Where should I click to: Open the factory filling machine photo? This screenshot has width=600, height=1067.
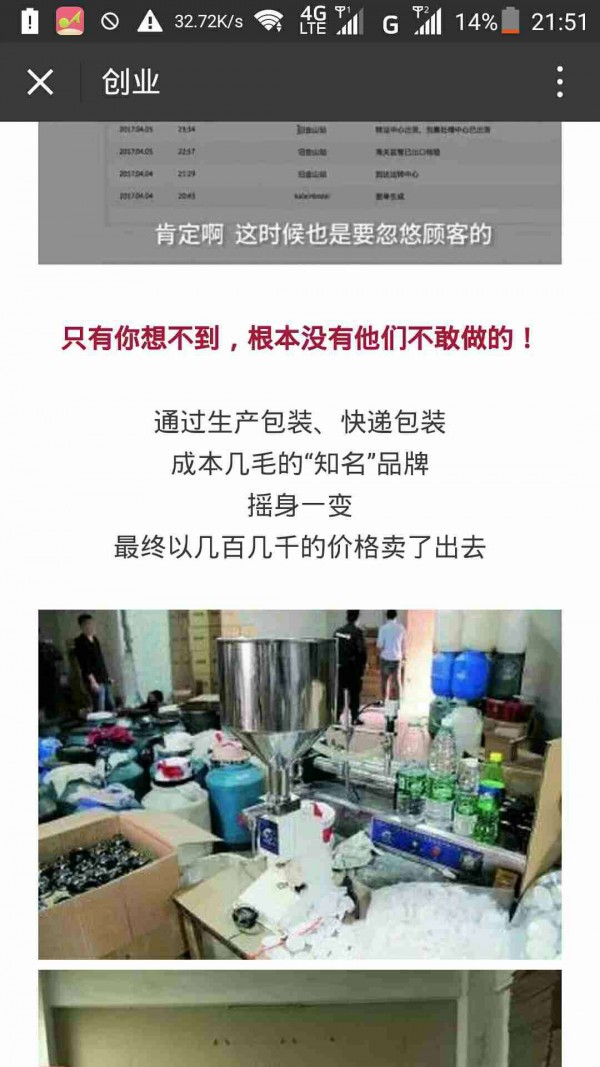(x=299, y=784)
